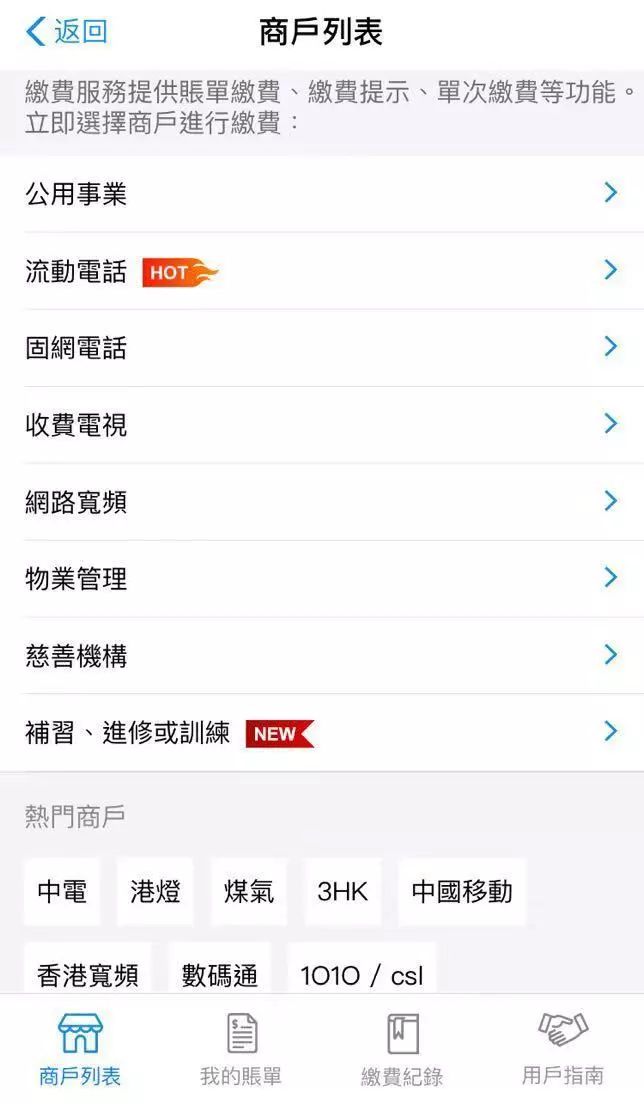Screen dimensions: 644x1104
Task: Go back with the 返回 button
Action: coord(67,32)
